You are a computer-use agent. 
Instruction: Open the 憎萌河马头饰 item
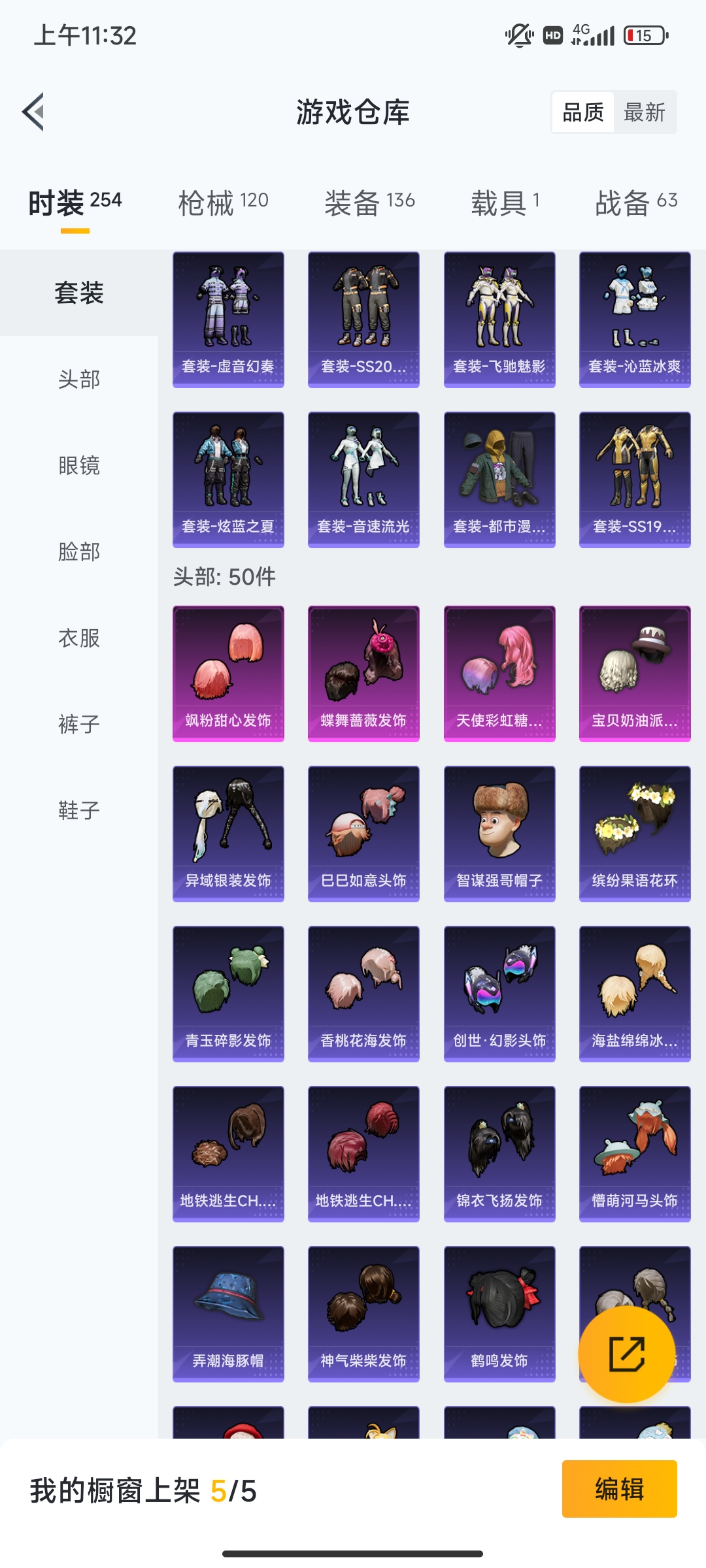coord(635,1154)
